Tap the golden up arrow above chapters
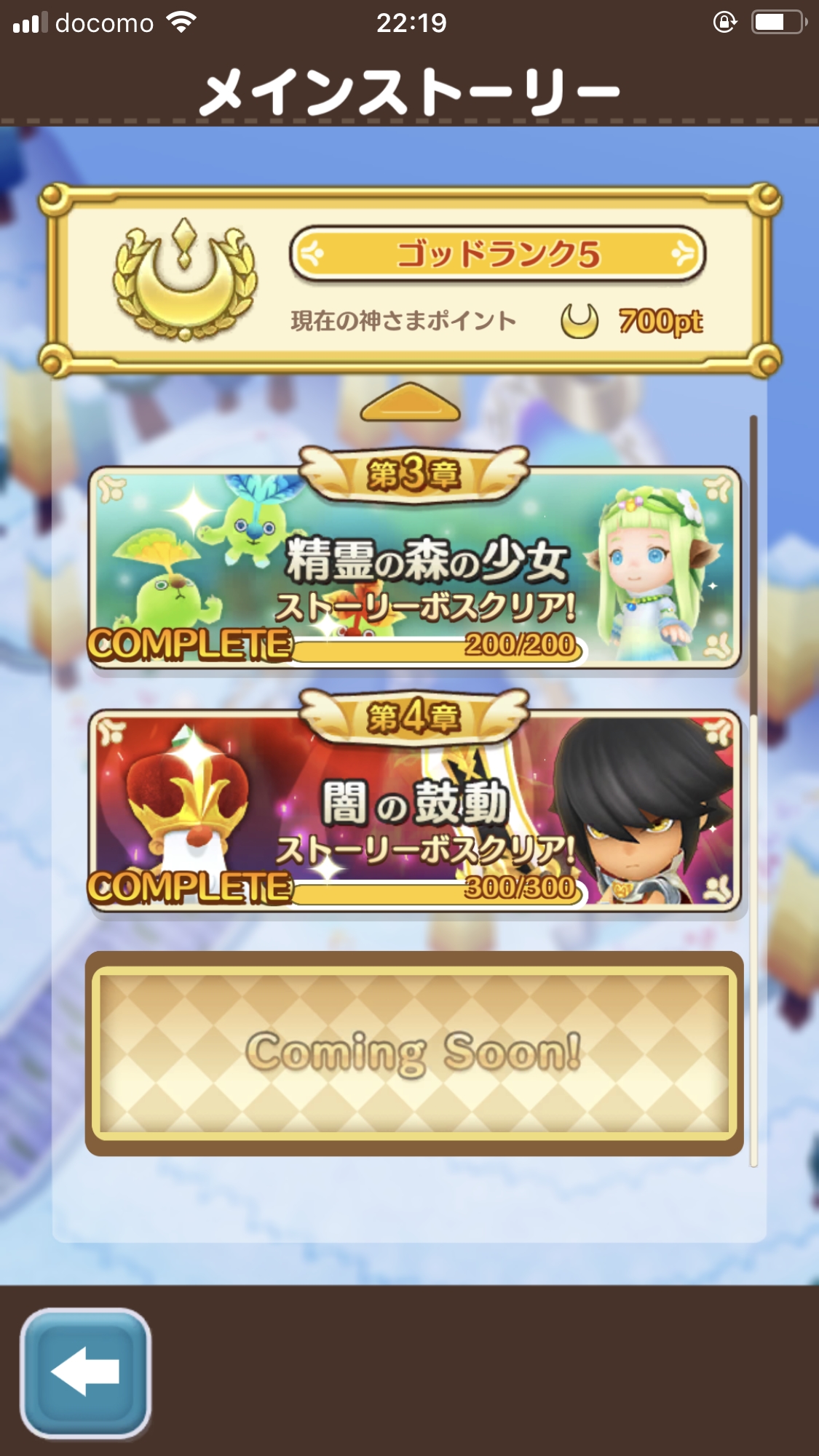 (411, 402)
